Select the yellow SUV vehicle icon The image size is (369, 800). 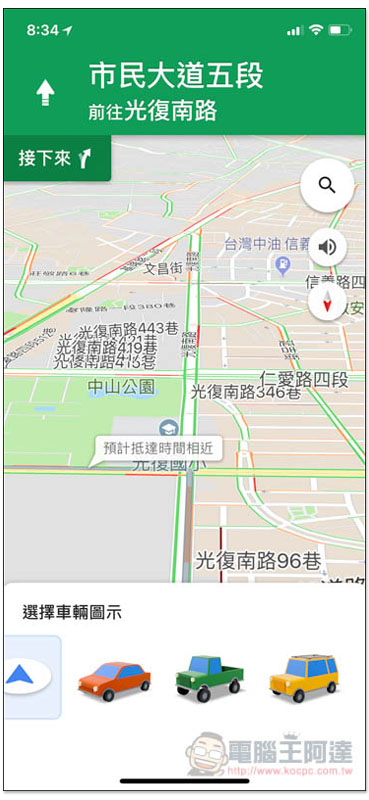(304, 678)
